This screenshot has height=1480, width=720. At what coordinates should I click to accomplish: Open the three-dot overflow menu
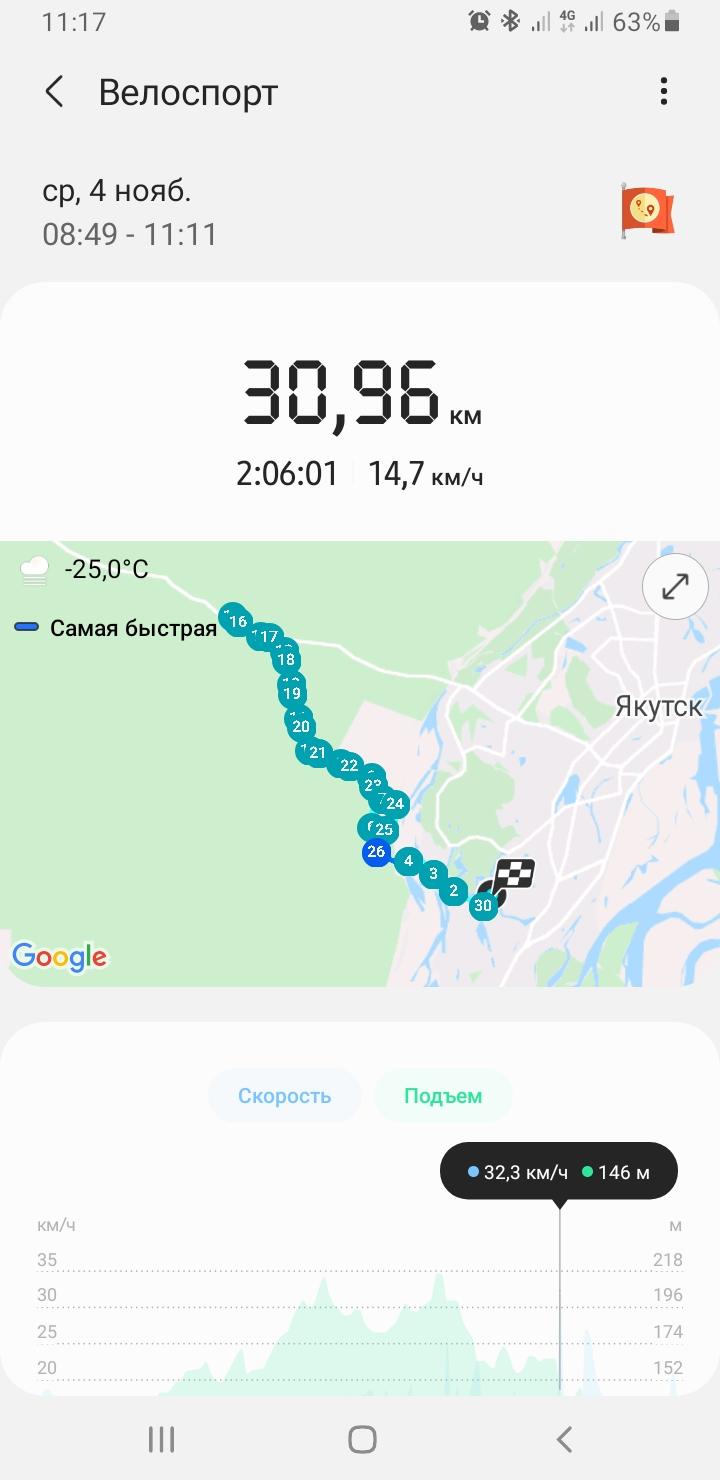(x=663, y=92)
